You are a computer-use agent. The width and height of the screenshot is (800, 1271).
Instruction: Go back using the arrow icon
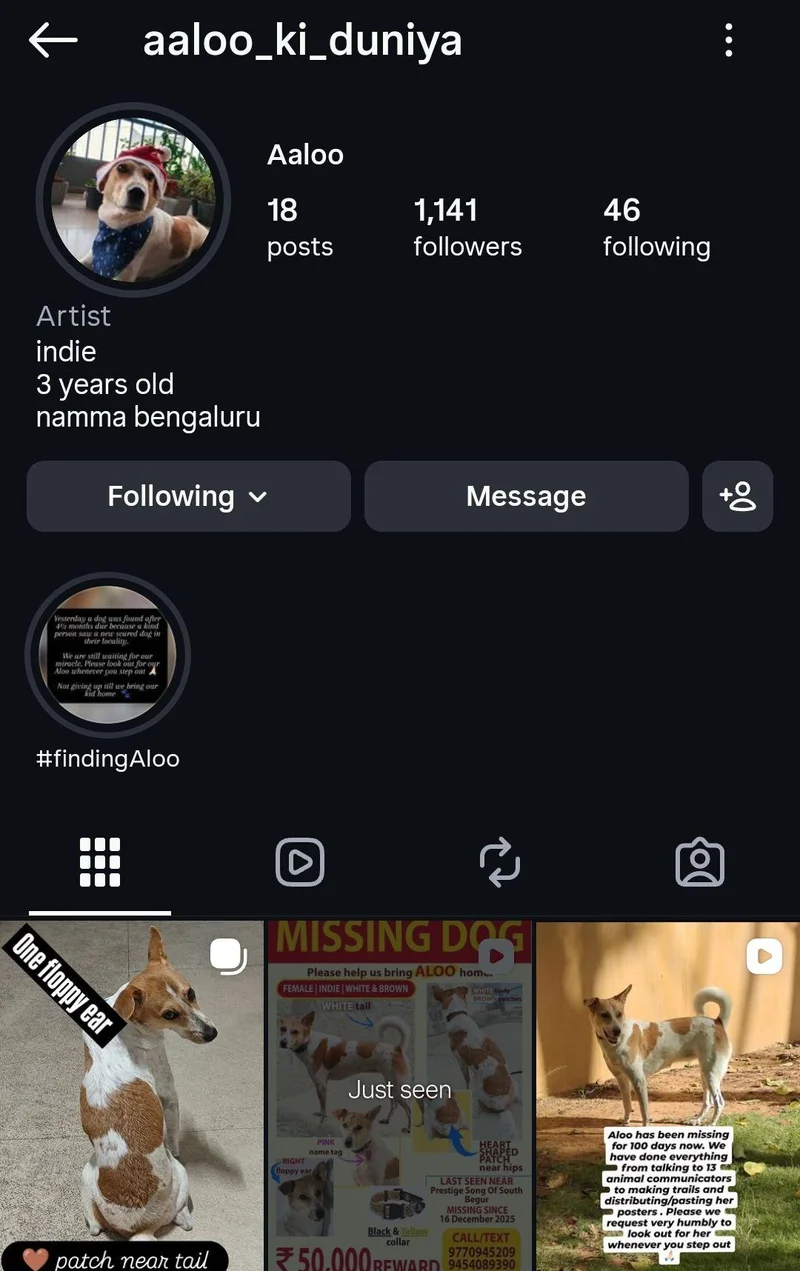(53, 40)
